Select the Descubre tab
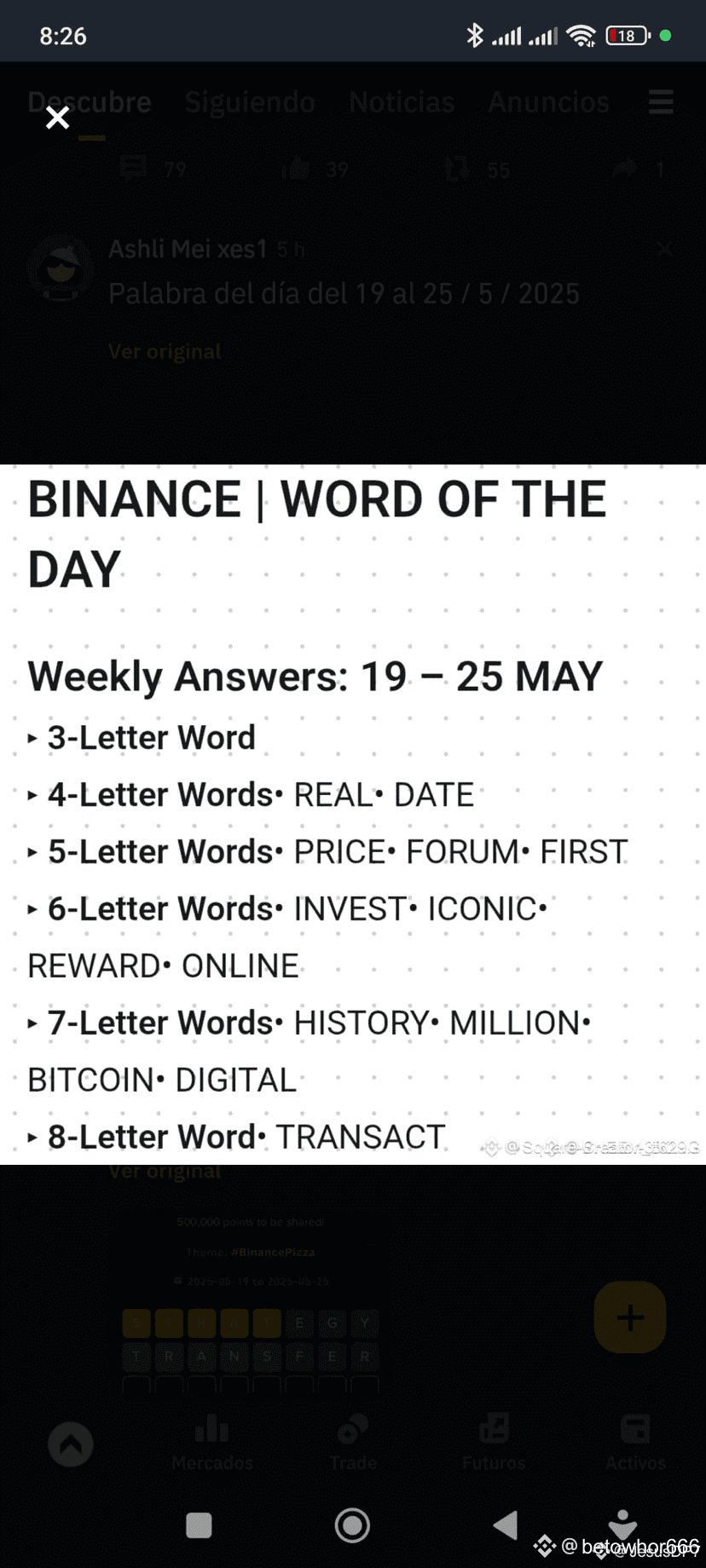Viewport: 706px width, 1568px height. 89,102
